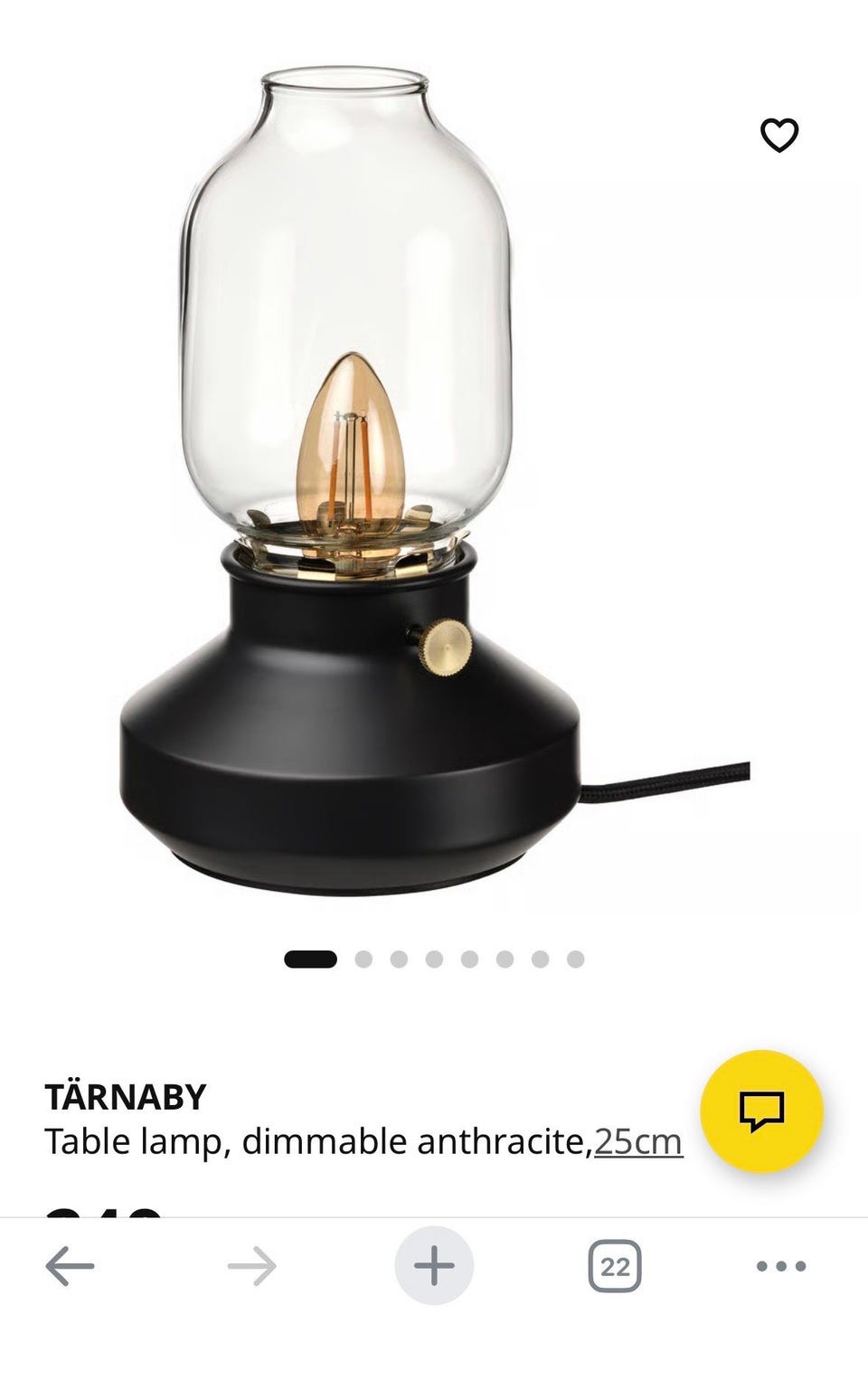Open the 25cm size link

point(637,1142)
